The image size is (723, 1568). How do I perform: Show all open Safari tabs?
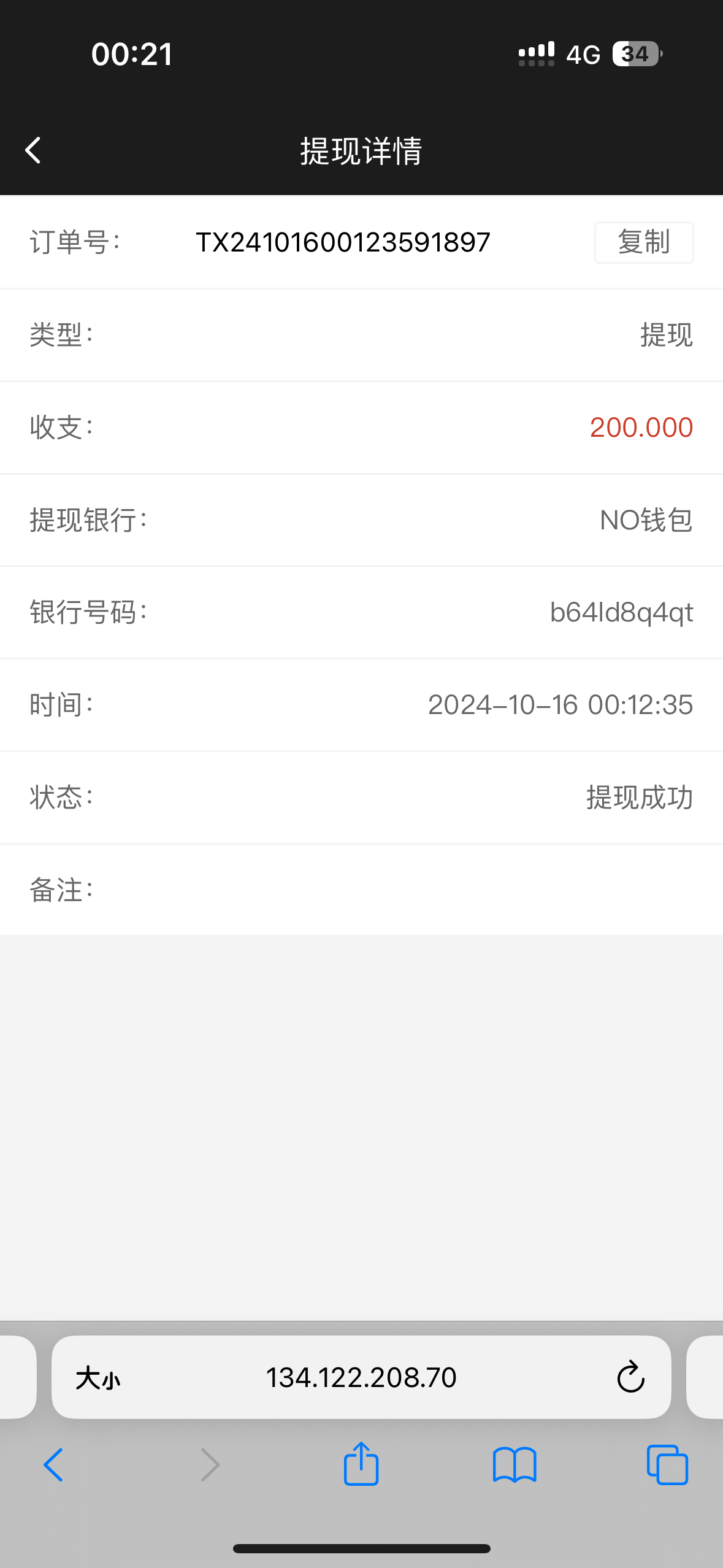(x=667, y=1465)
